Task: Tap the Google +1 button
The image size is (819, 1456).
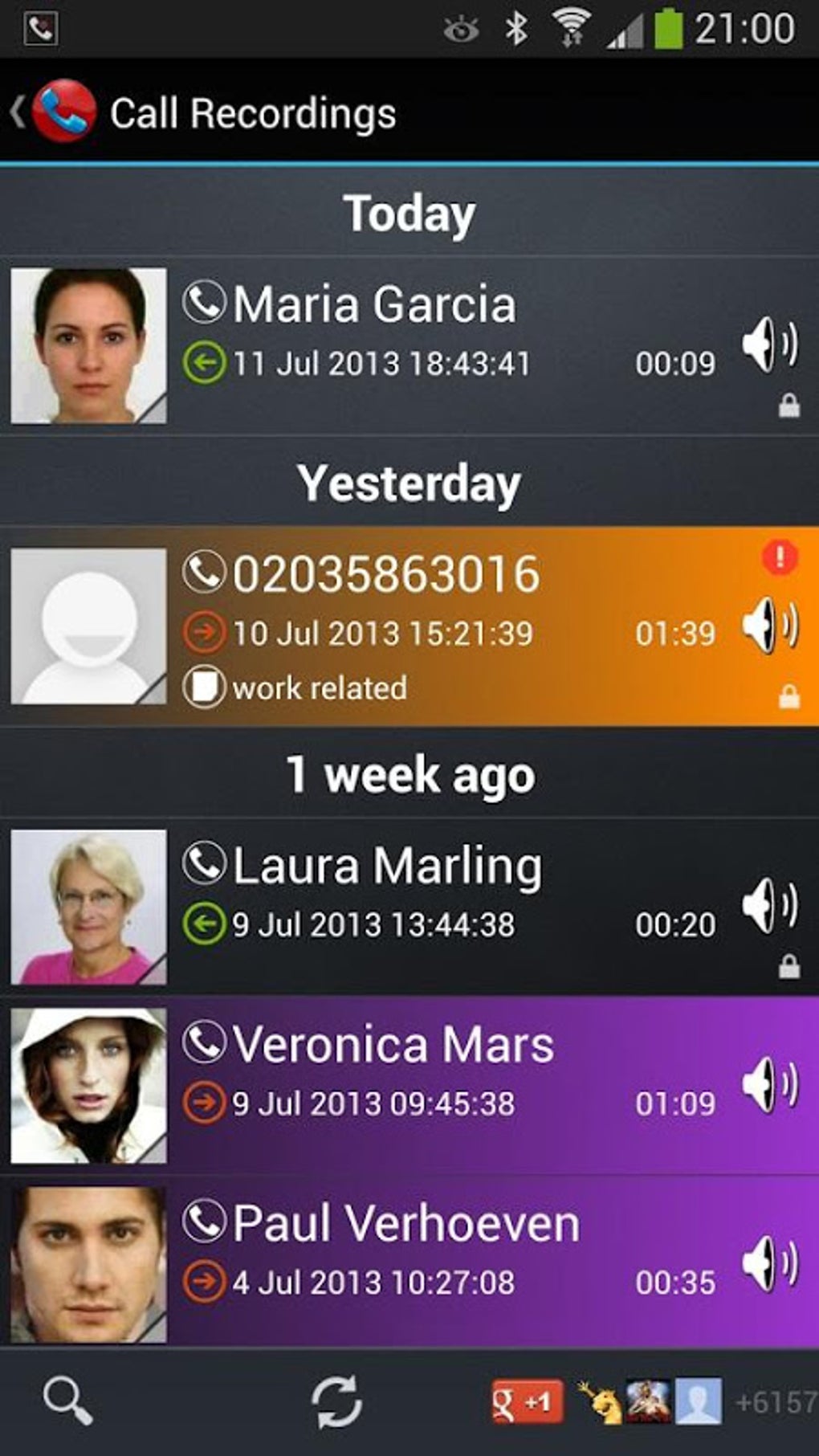Action: [x=527, y=1402]
